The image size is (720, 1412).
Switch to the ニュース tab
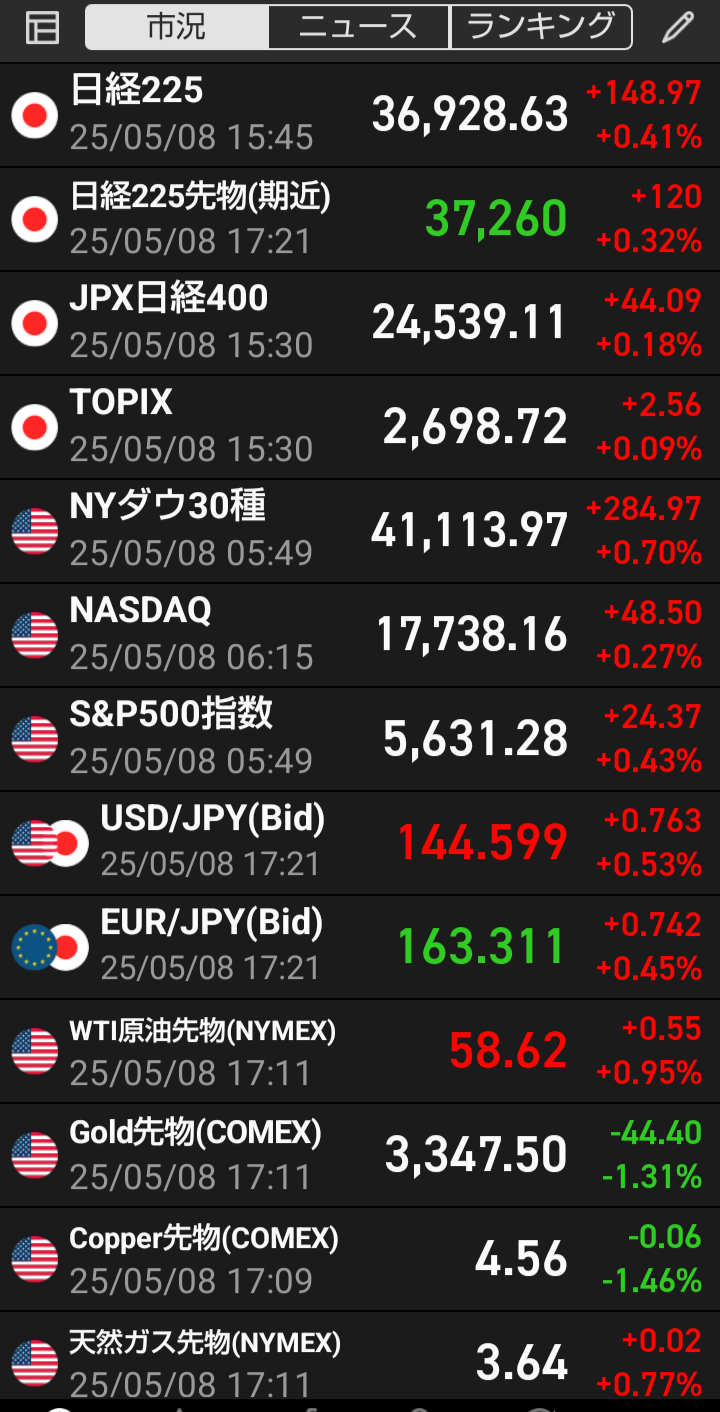359,27
